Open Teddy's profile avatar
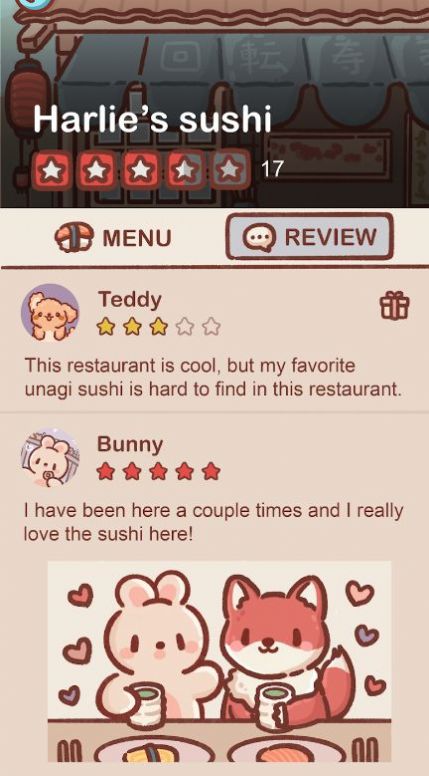 coord(50,312)
